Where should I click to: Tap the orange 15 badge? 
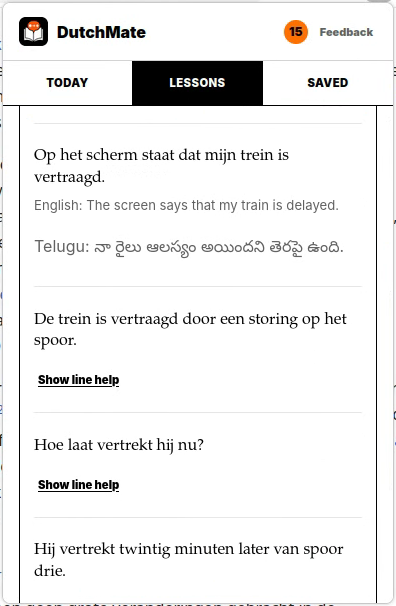[x=296, y=32]
